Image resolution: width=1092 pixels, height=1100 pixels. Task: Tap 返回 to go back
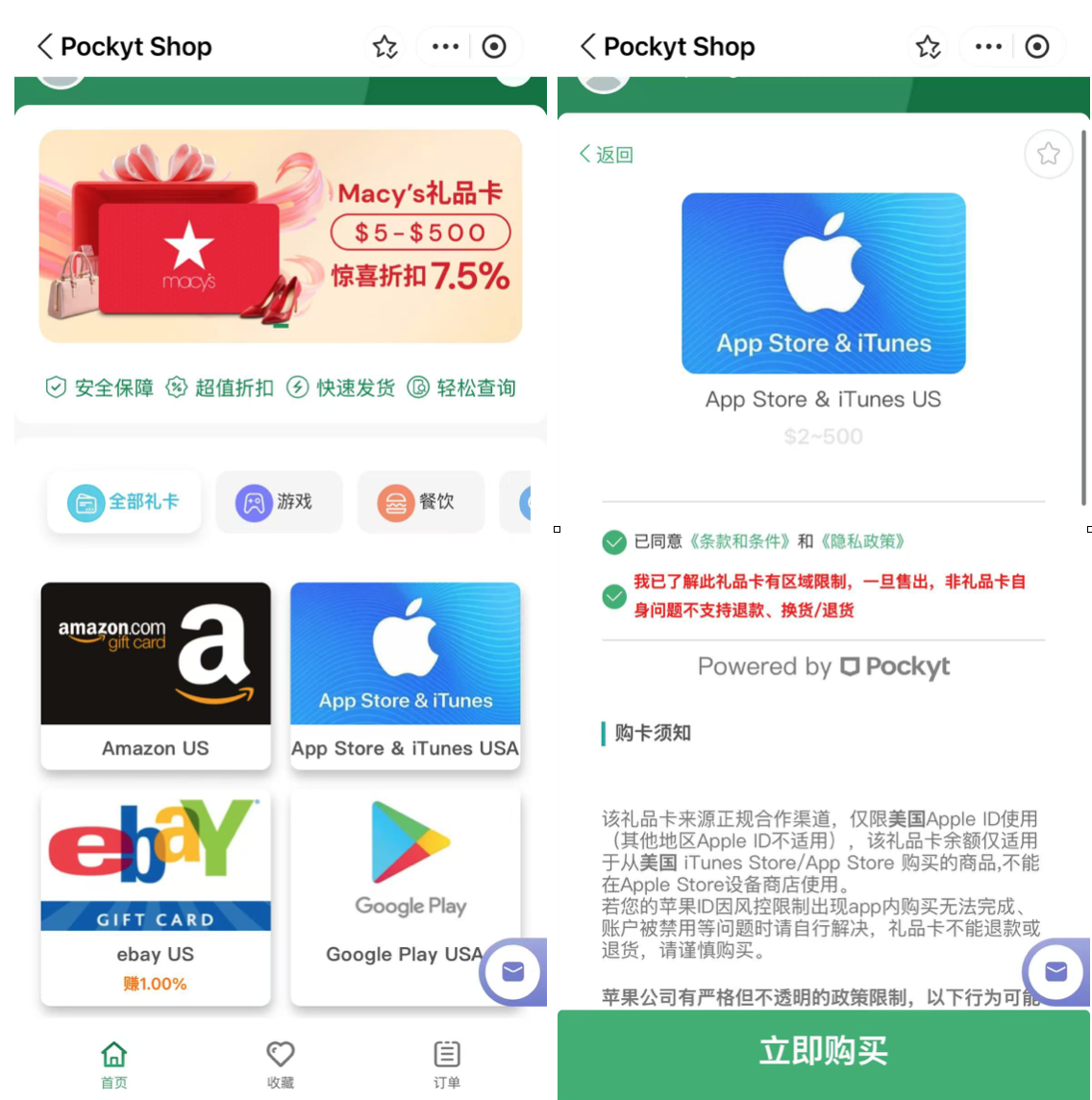[607, 155]
